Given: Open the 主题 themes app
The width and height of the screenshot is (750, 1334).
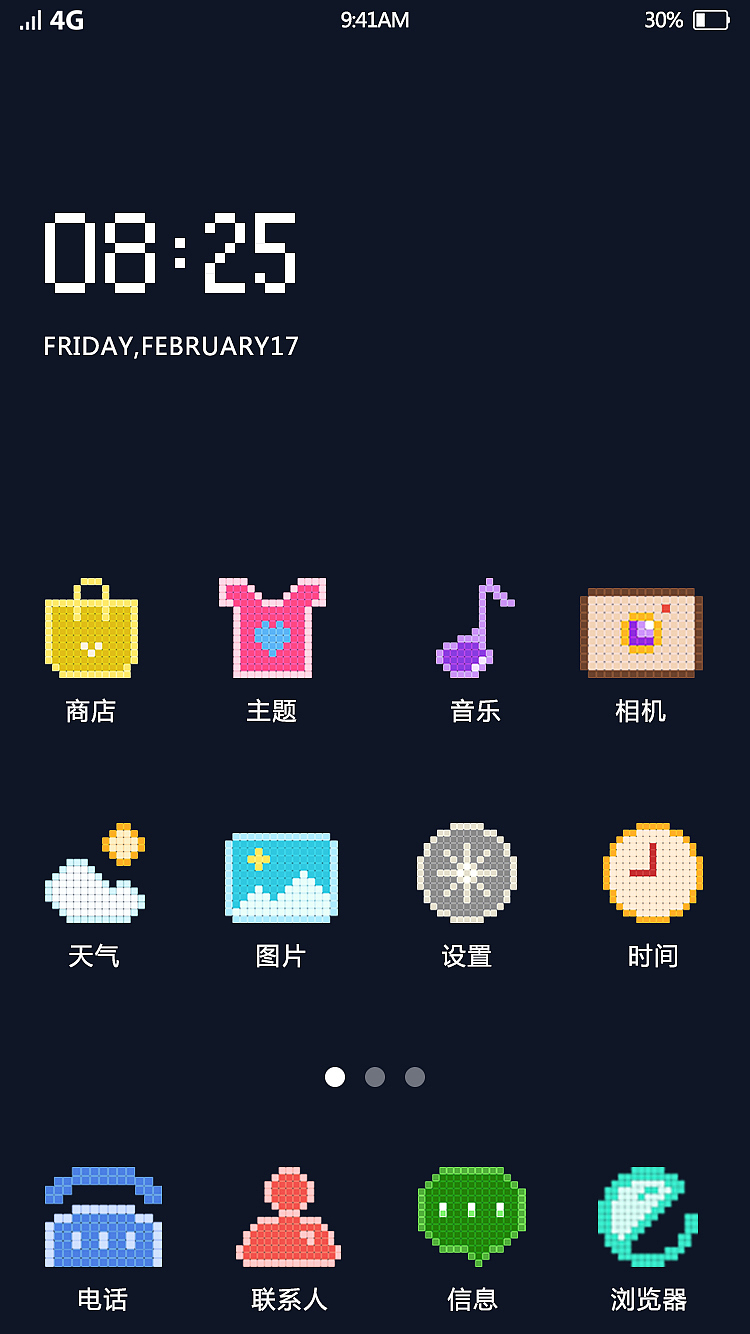Looking at the screenshot, I should 273,628.
